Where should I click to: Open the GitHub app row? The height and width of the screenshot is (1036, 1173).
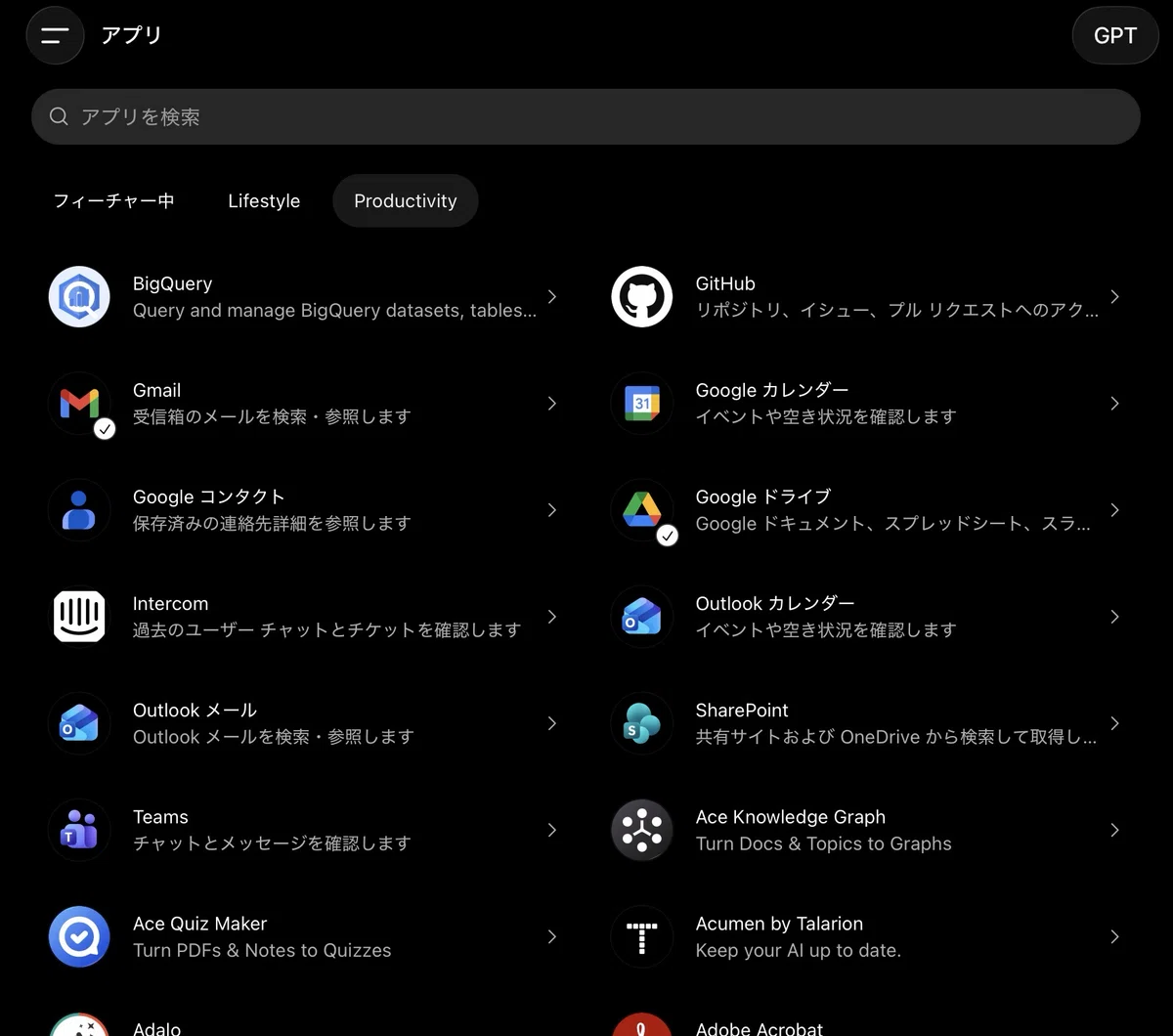867,296
